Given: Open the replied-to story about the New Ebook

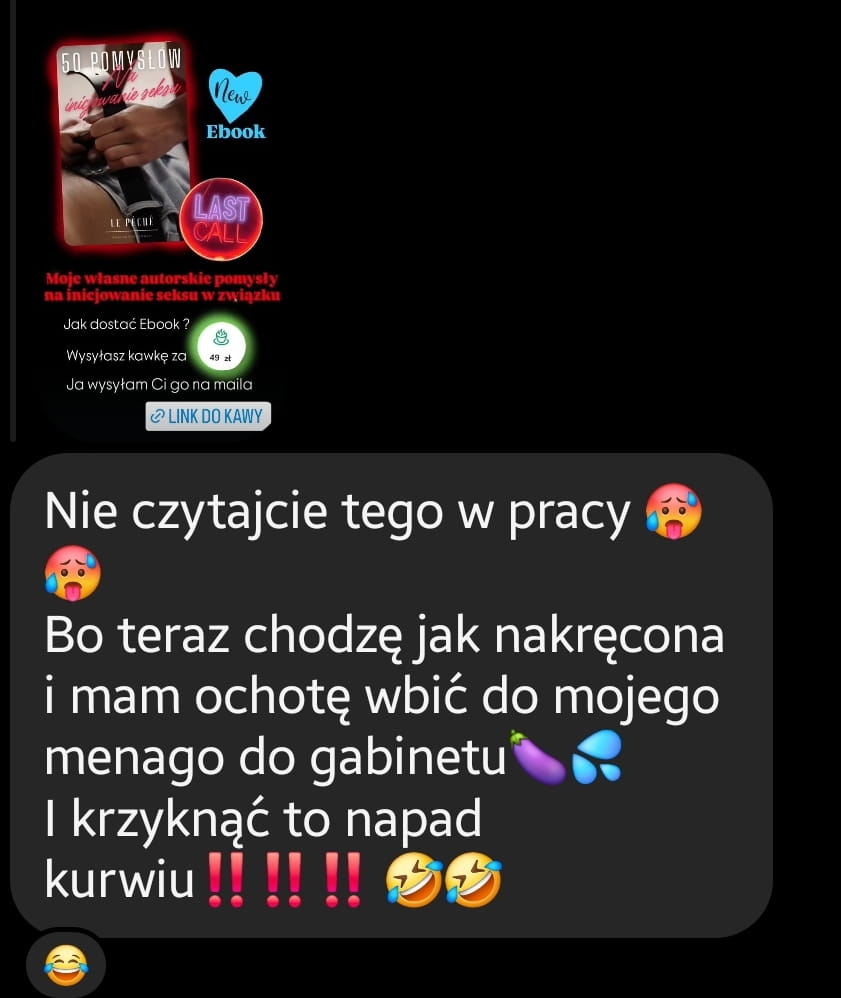Looking at the screenshot, I should [160, 235].
